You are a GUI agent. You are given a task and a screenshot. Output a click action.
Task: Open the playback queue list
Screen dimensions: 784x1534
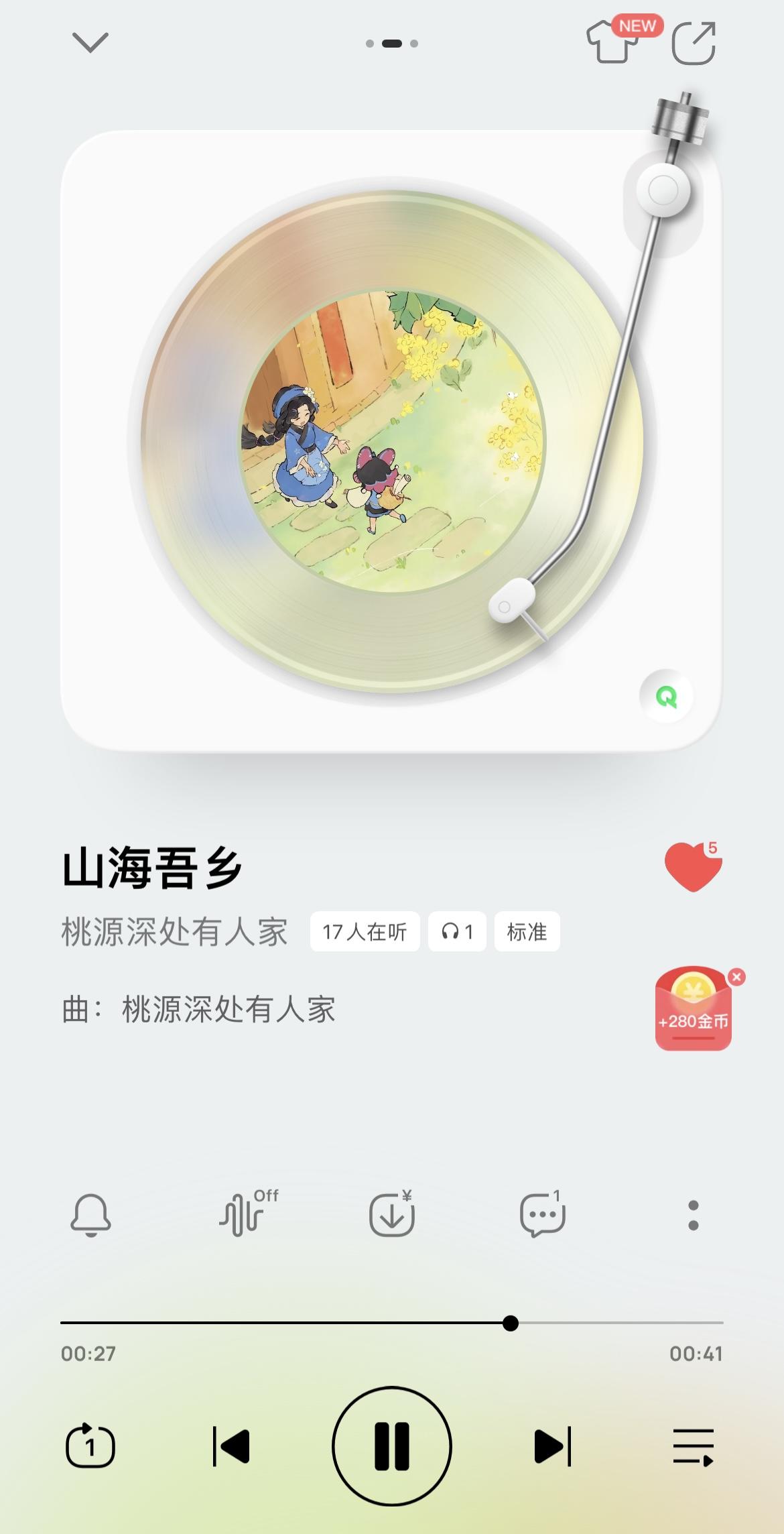point(693,1446)
